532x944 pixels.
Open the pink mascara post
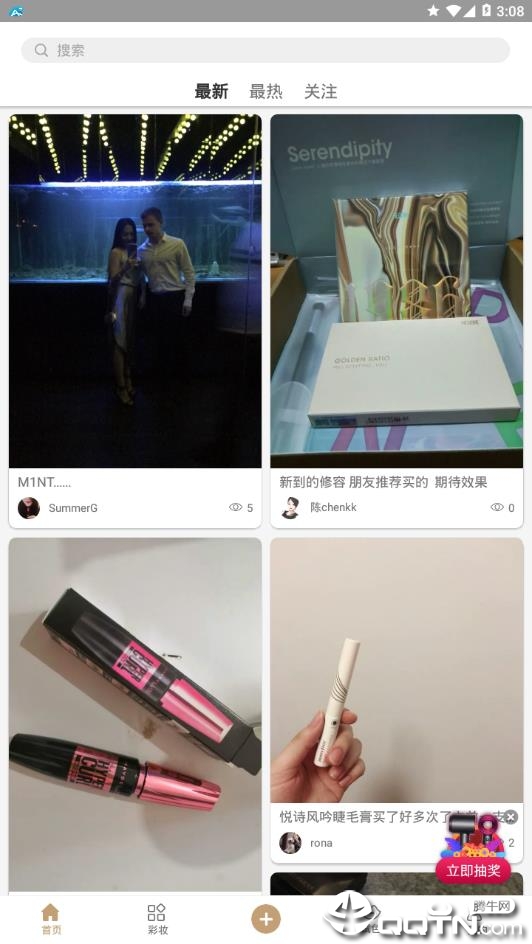coord(135,715)
